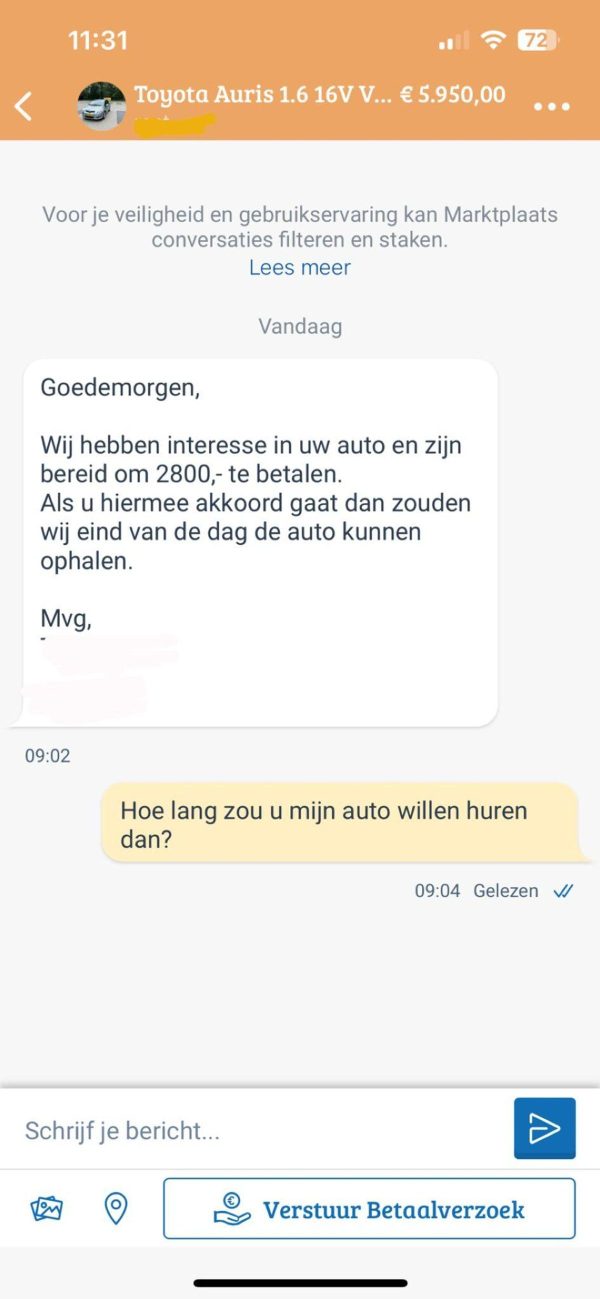Go back from the chat
Image resolution: width=600 pixels, height=1299 pixels.
(24, 105)
